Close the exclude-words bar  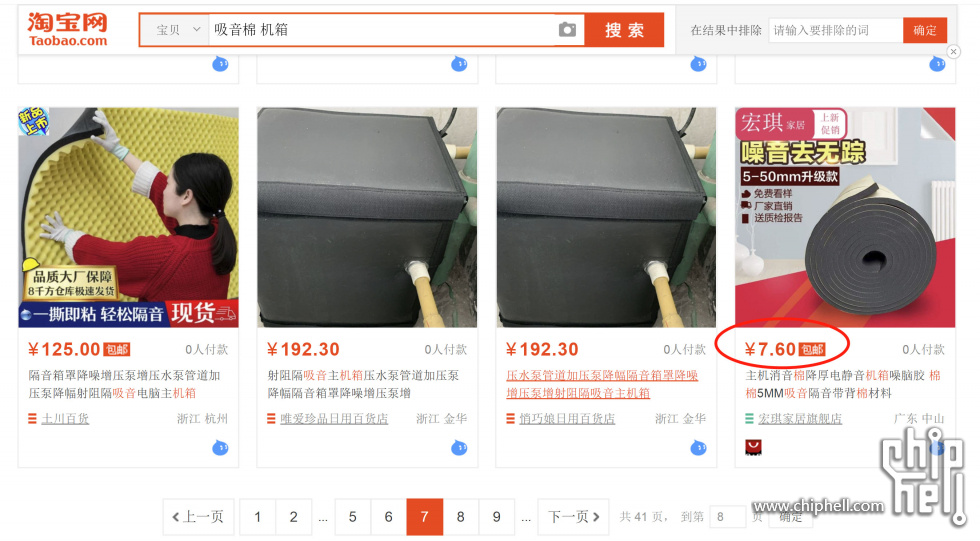(x=953, y=51)
